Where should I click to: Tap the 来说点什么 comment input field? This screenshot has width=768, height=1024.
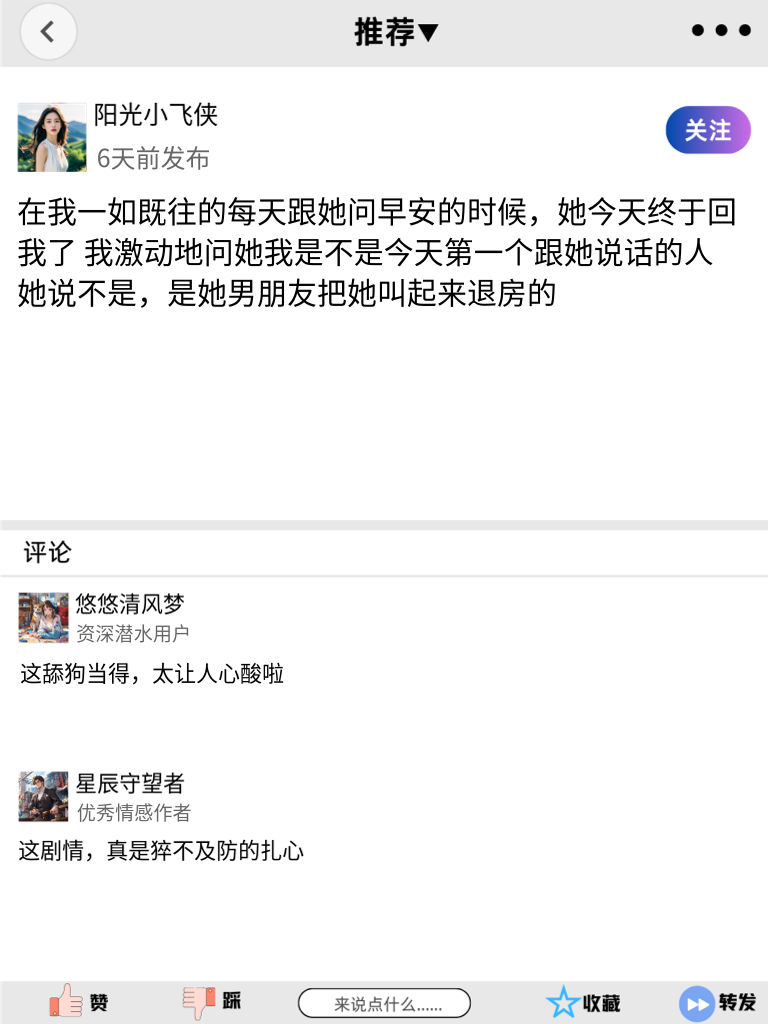click(385, 1002)
